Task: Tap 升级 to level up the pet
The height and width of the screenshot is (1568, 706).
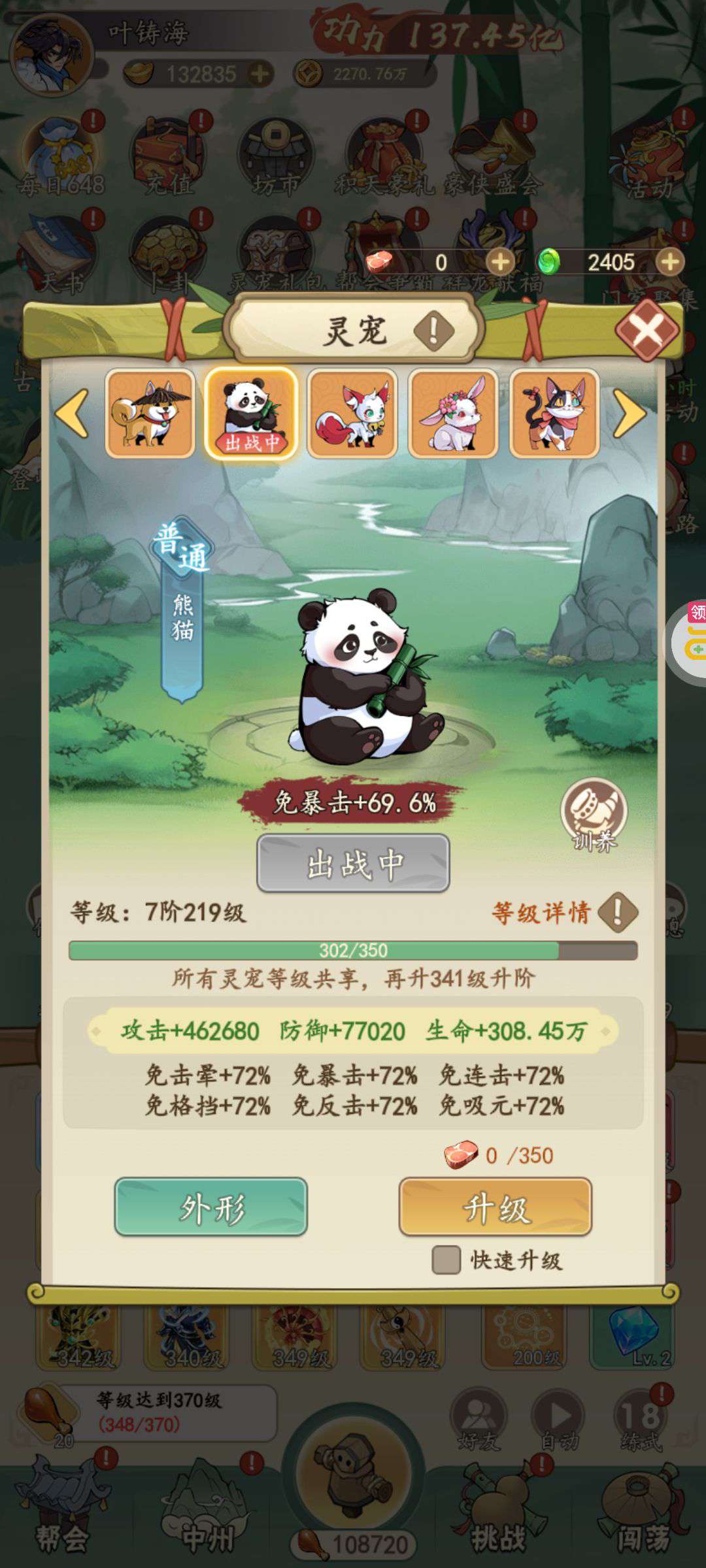Action: (x=496, y=1207)
